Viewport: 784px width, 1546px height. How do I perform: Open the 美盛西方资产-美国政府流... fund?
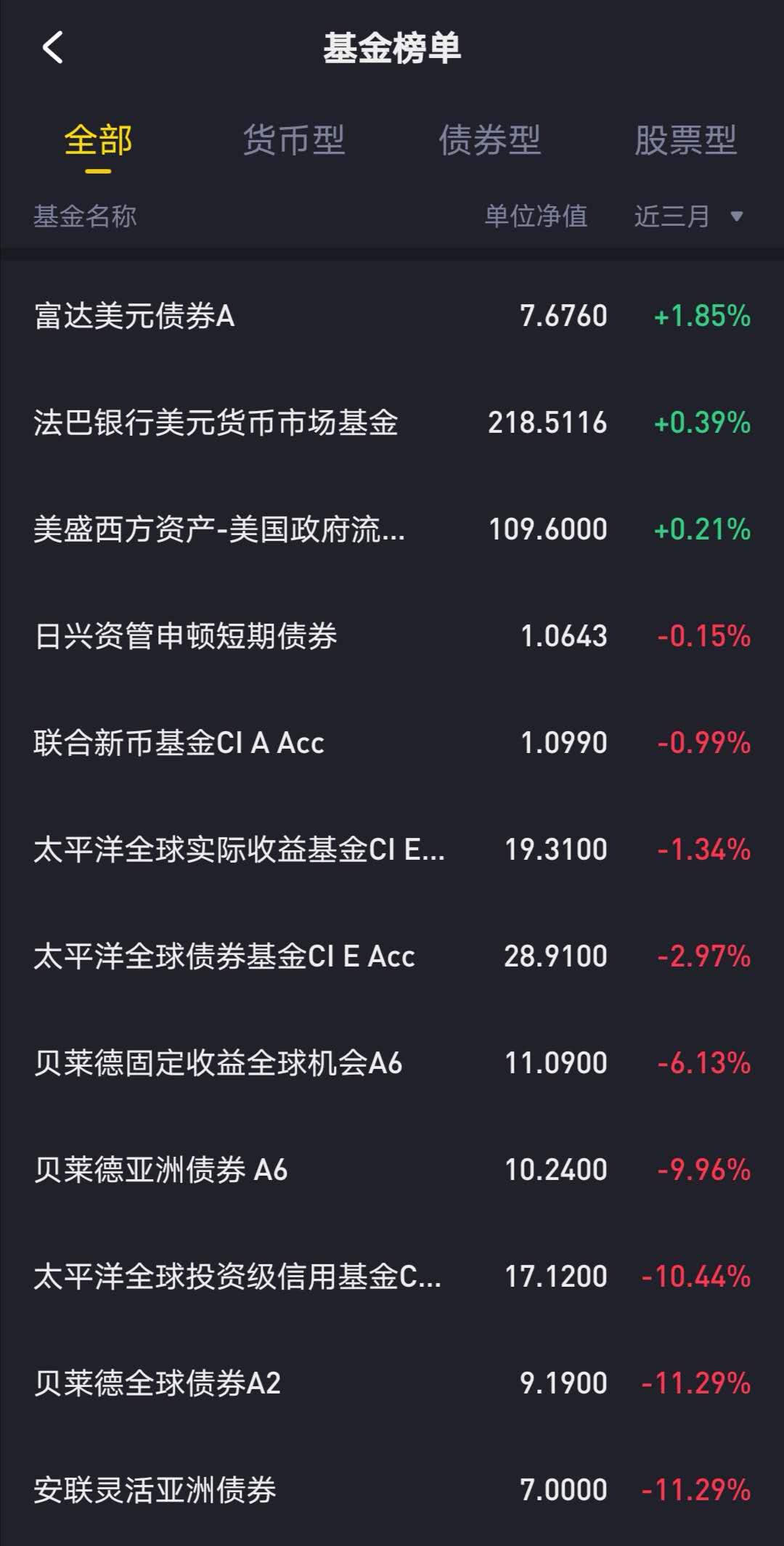[x=392, y=529]
